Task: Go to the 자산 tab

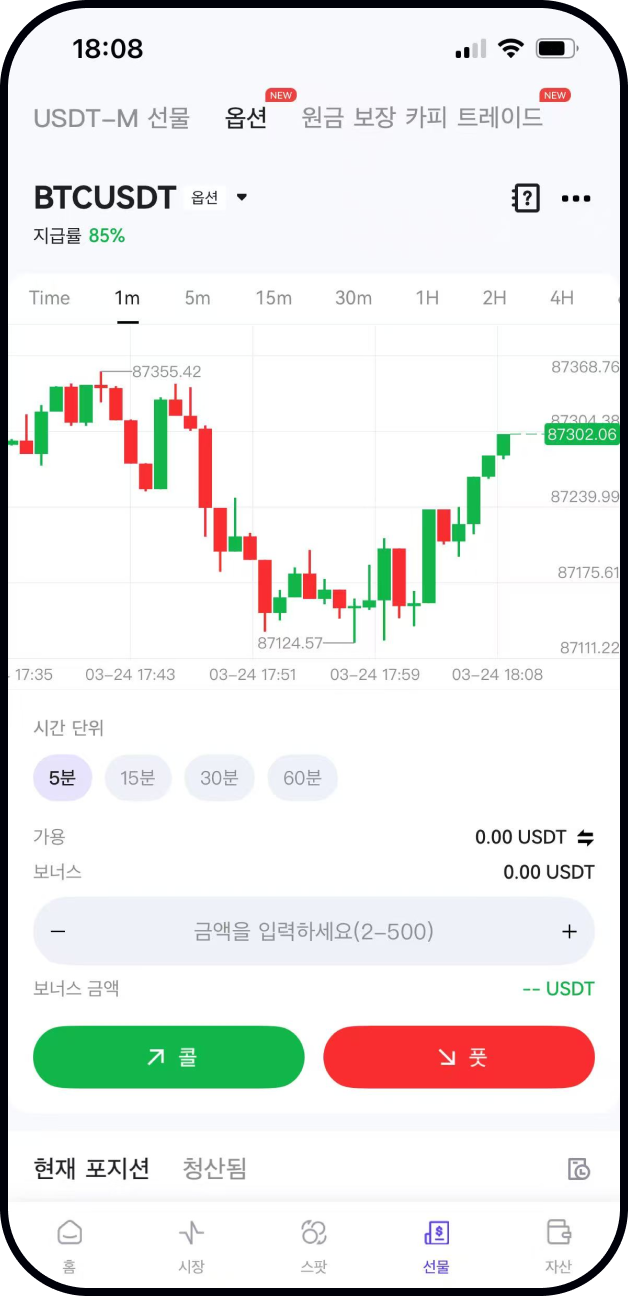Action: 558,1245
